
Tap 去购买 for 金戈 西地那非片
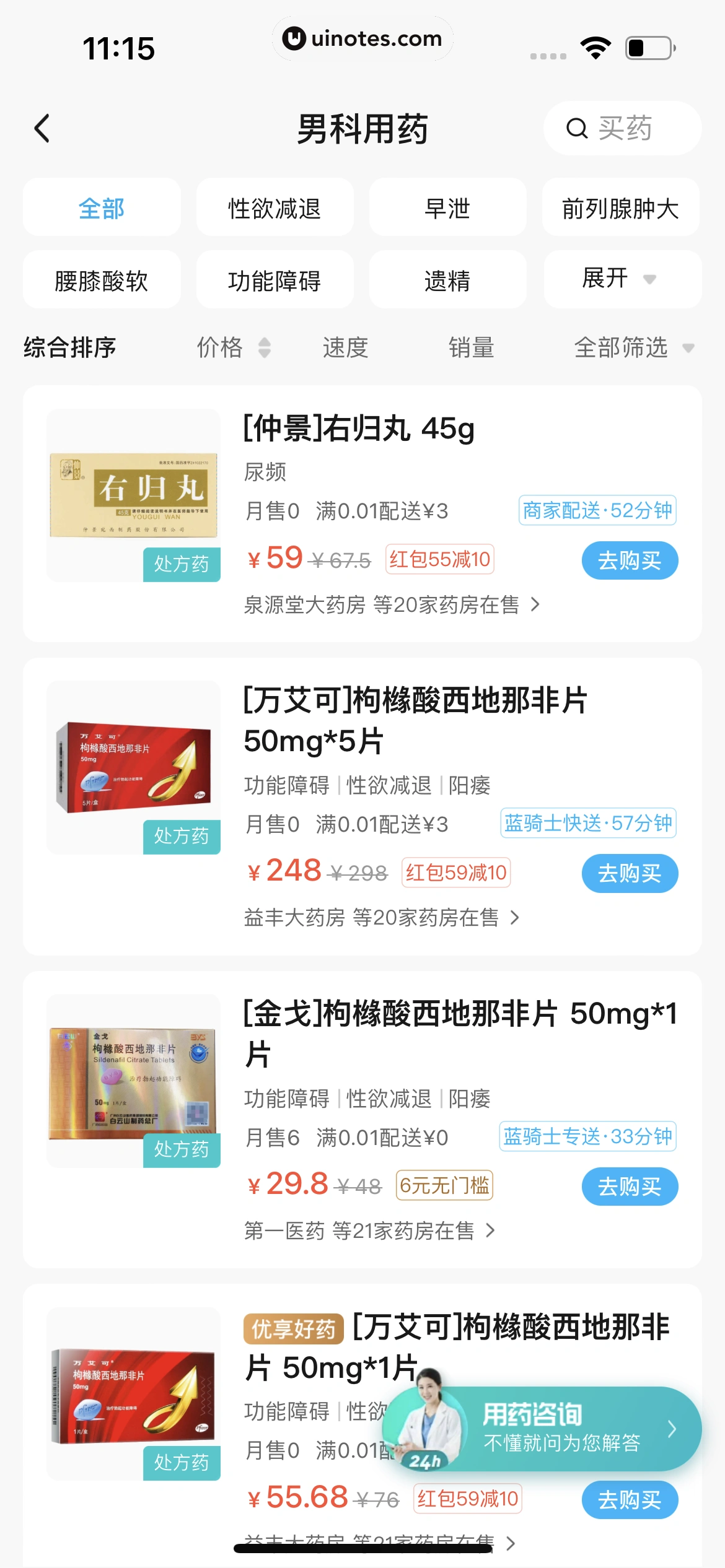(629, 1186)
